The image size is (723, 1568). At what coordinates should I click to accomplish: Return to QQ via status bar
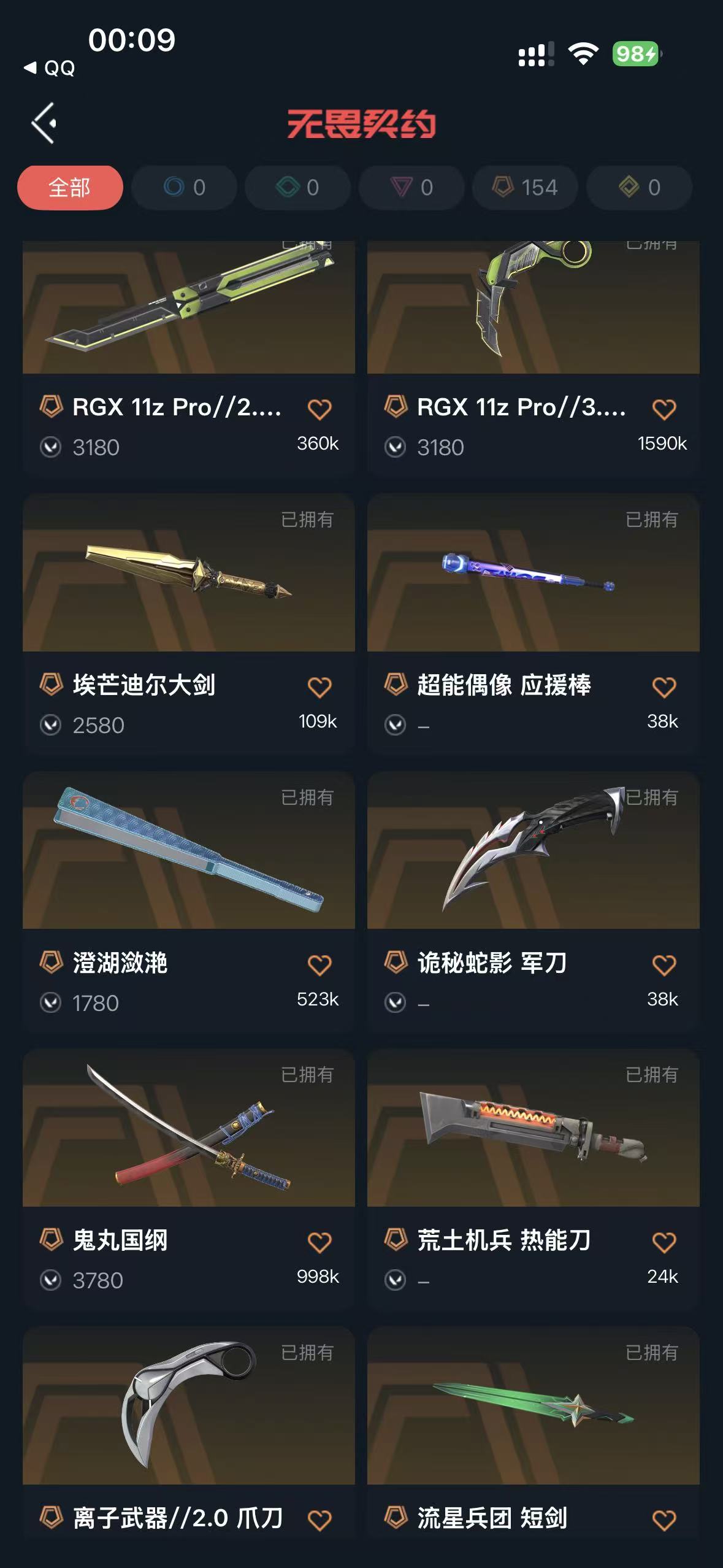pos(50,67)
